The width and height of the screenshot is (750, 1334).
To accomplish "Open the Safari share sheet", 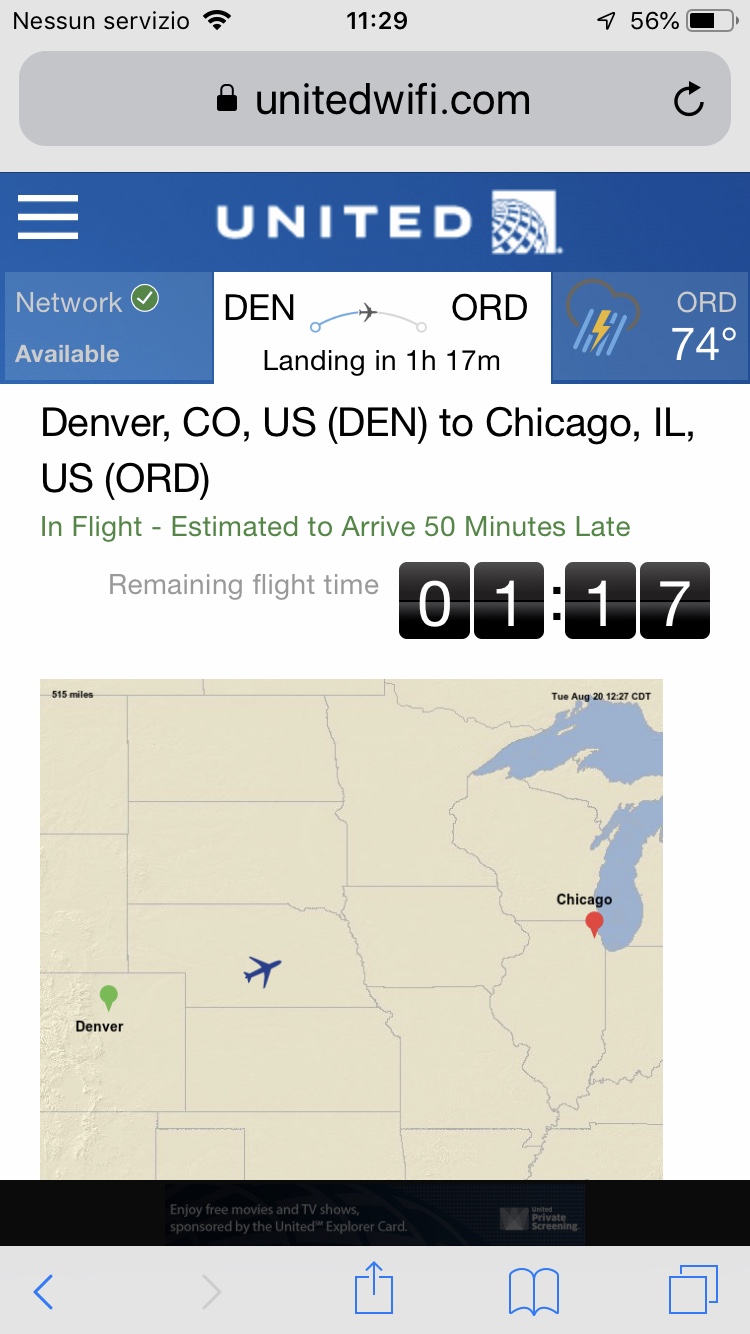I will (x=376, y=1289).
